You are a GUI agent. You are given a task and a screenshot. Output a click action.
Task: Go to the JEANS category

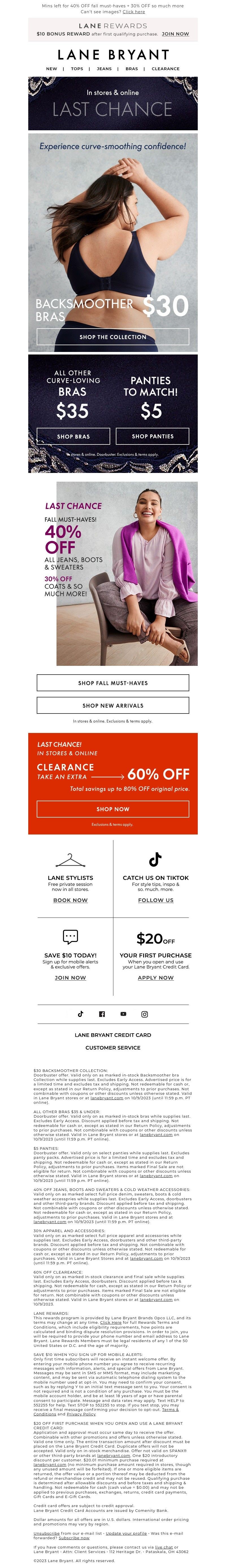click(x=104, y=69)
